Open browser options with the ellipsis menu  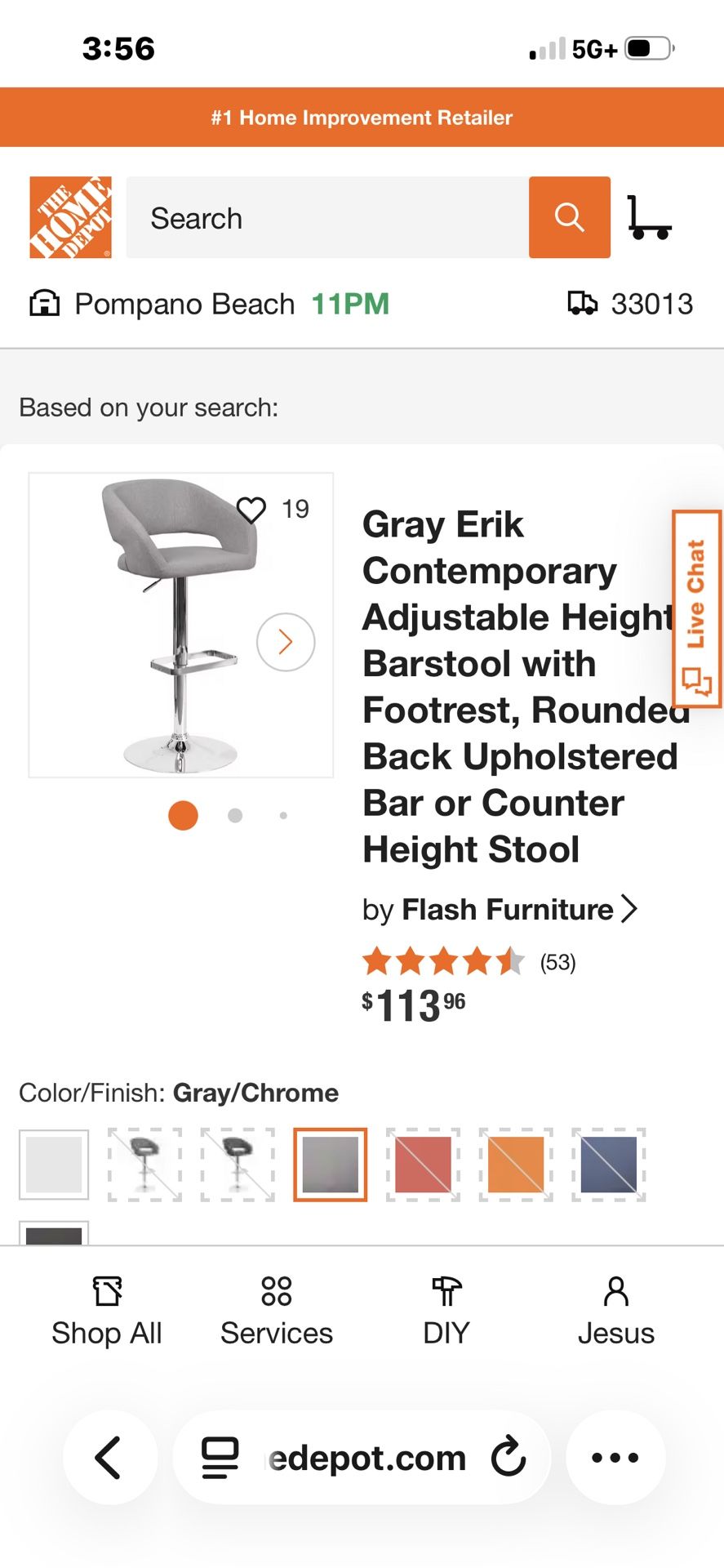click(x=615, y=1457)
